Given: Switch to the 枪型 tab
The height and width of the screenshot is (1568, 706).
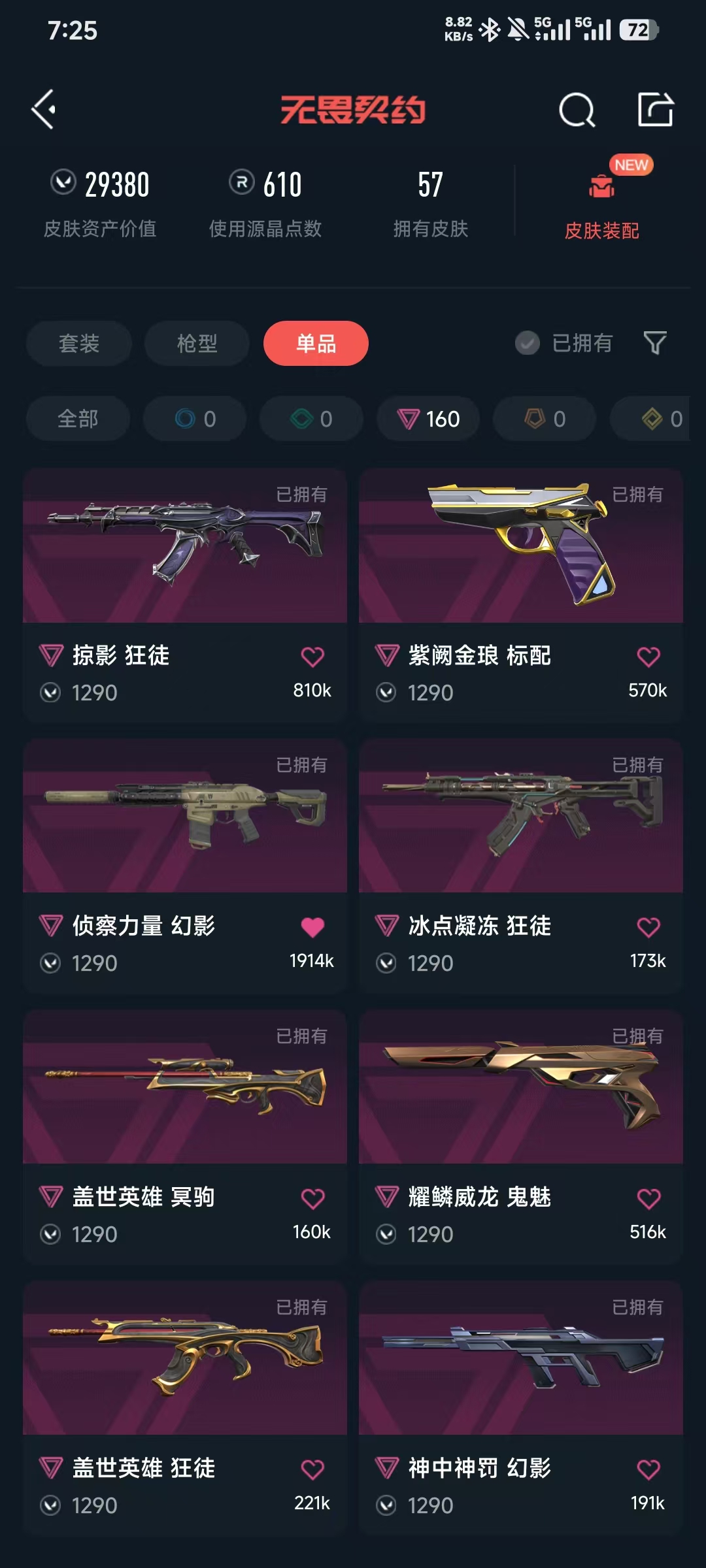Looking at the screenshot, I should point(197,343).
